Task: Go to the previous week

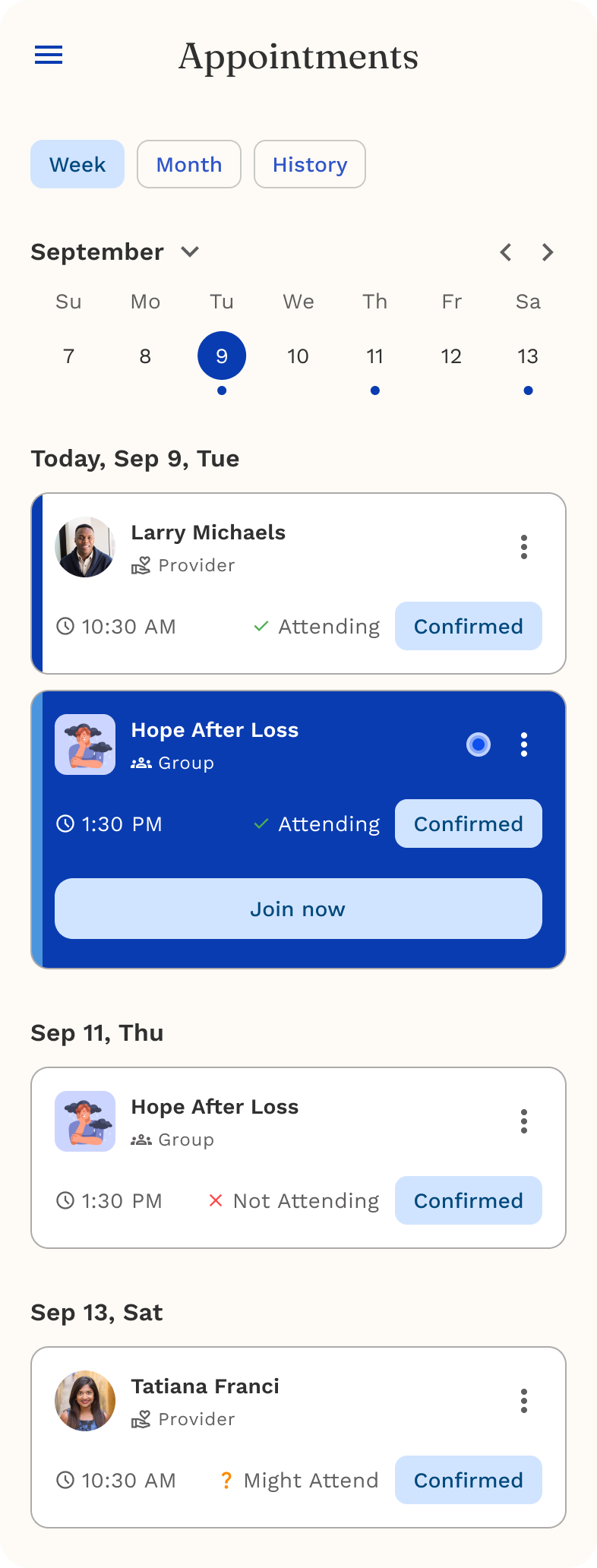Action: click(x=506, y=252)
